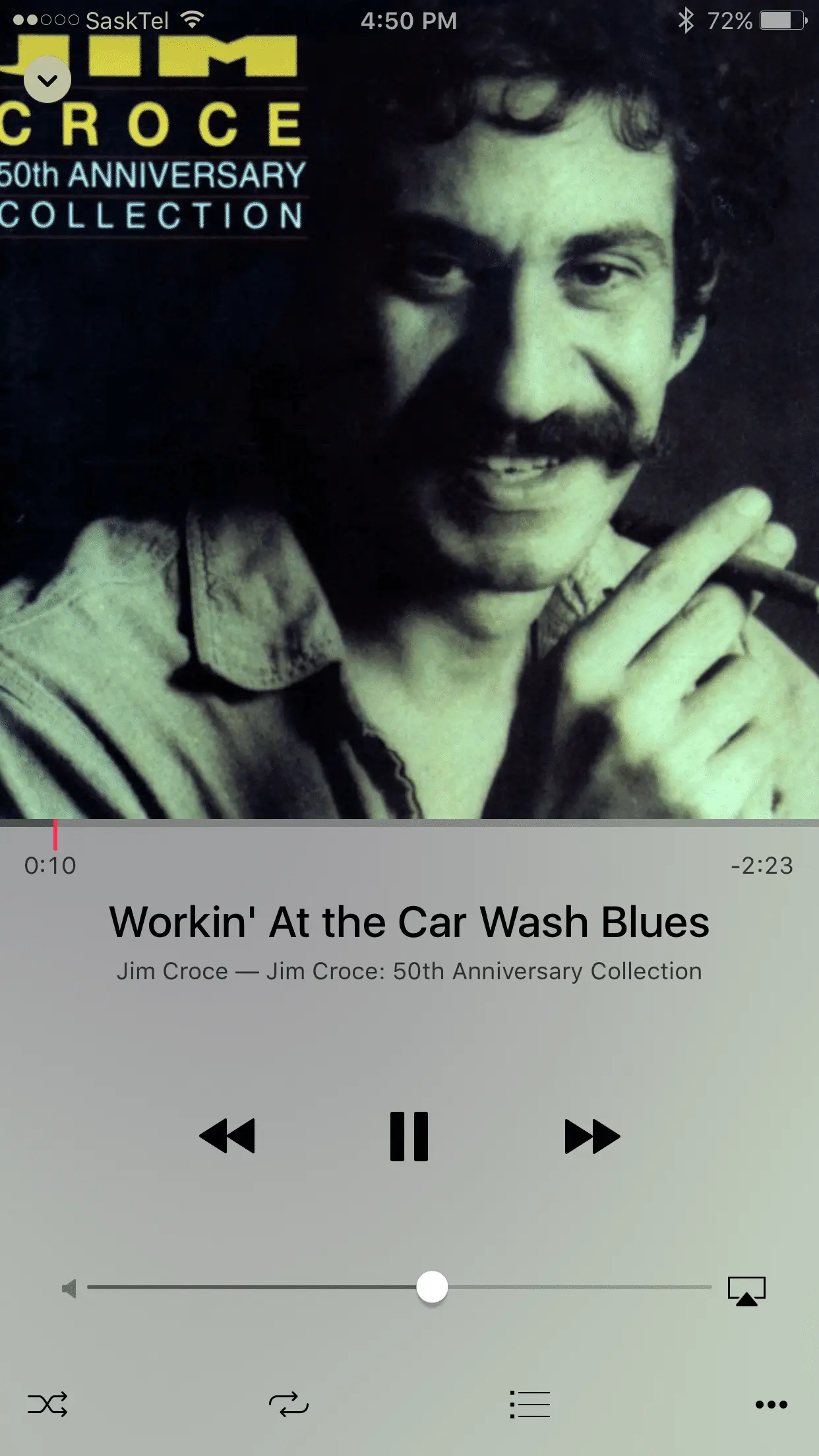The height and width of the screenshot is (1456, 819).
Task: Tap the song progress scrubber
Action: 55,834
